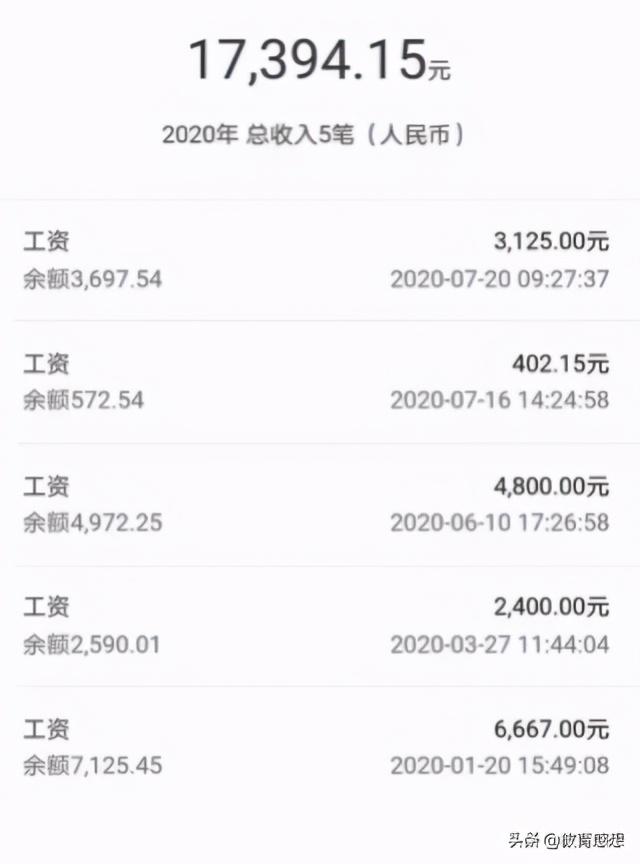This screenshot has width=640, height=864.
Task: Select the 2,400.00元 salary entry dated 2020-03-27
Action: [320, 626]
